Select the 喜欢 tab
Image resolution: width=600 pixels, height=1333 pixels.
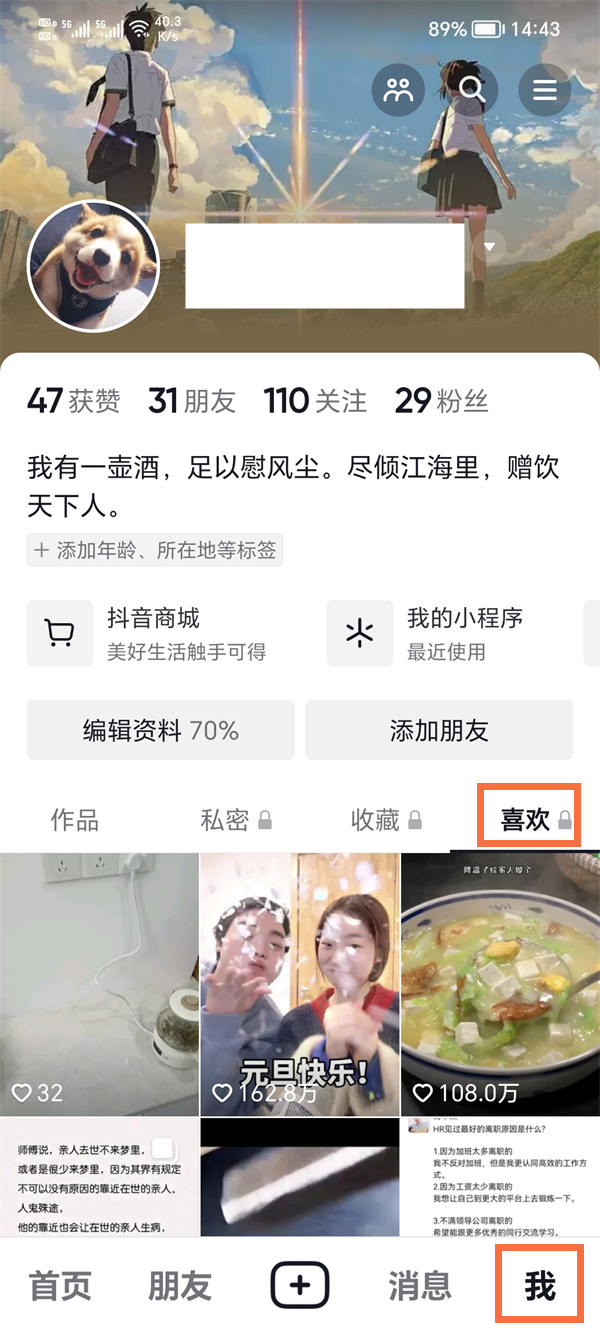click(530, 819)
